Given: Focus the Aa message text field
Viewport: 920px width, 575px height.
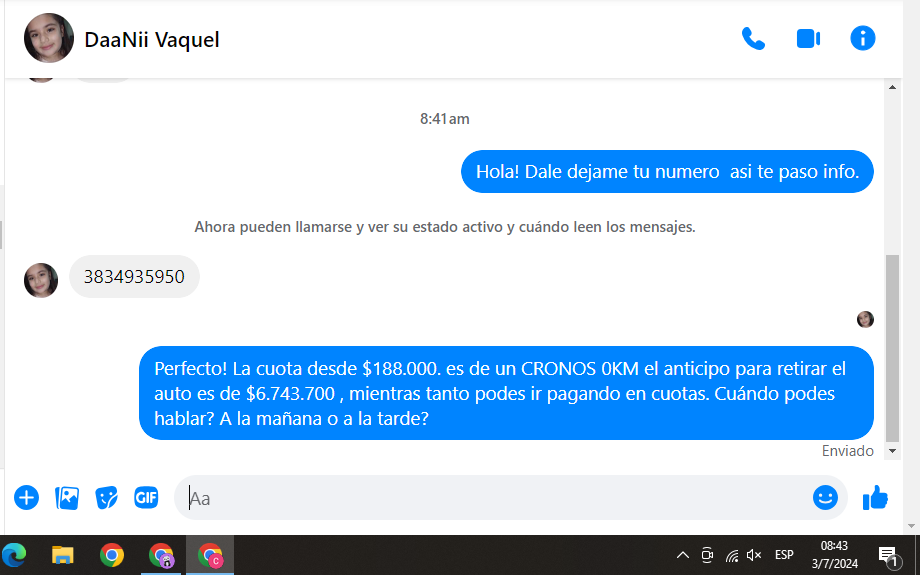Looking at the screenshot, I should (490, 498).
